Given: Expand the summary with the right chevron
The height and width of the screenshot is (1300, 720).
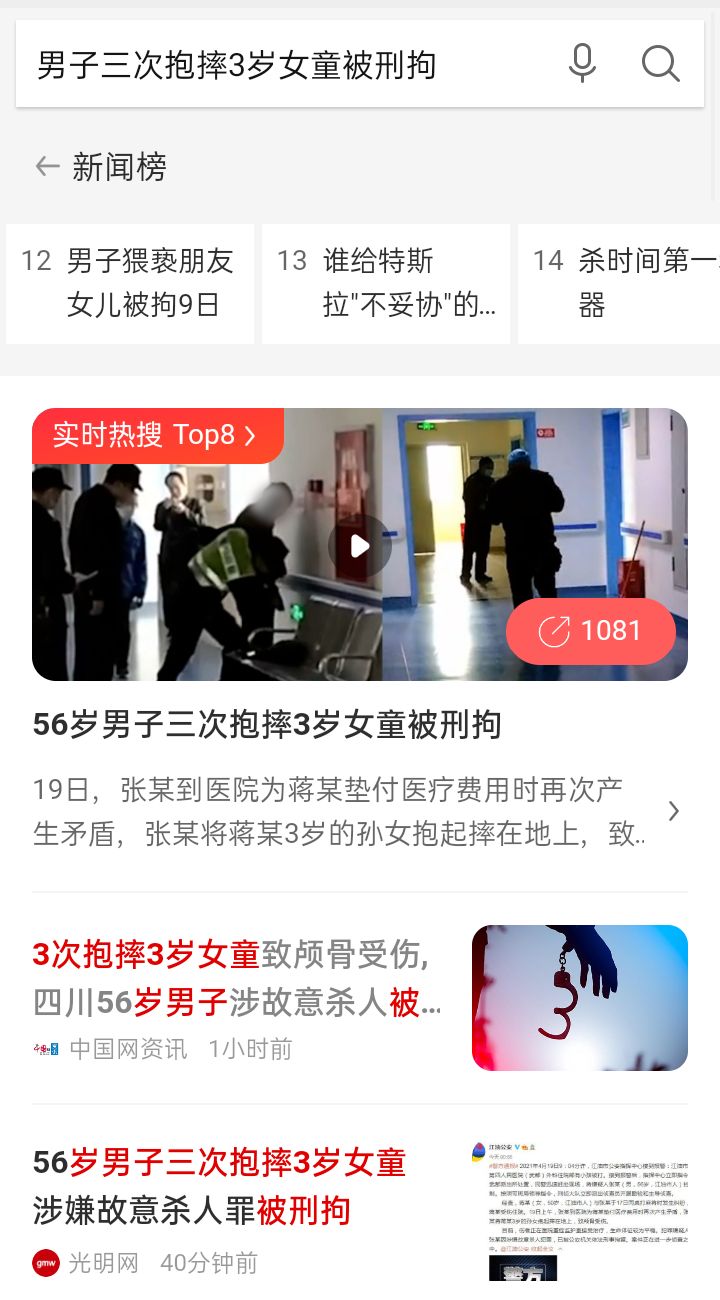Looking at the screenshot, I should point(673,811).
